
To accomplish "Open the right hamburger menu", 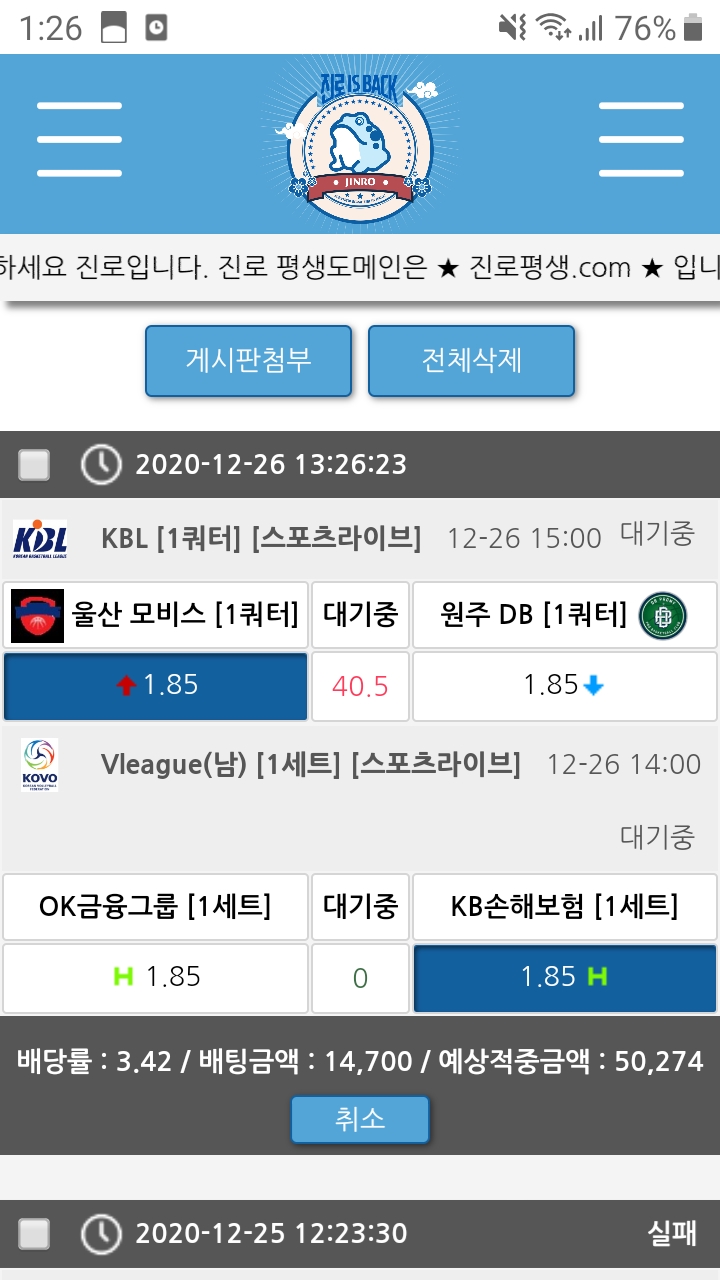I will click(640, 139).
